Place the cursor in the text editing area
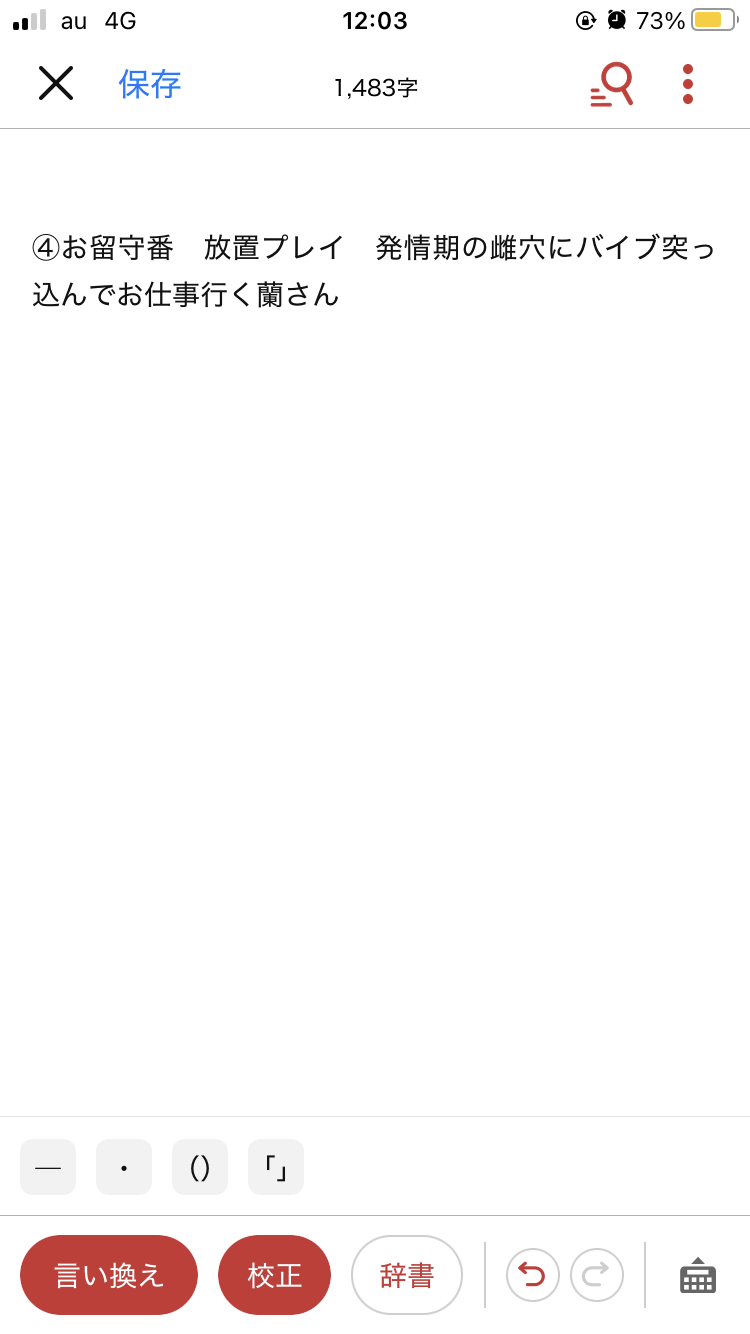Image resolution: width=750 pixels, height=1334 pixels. (x=375, y=650)
